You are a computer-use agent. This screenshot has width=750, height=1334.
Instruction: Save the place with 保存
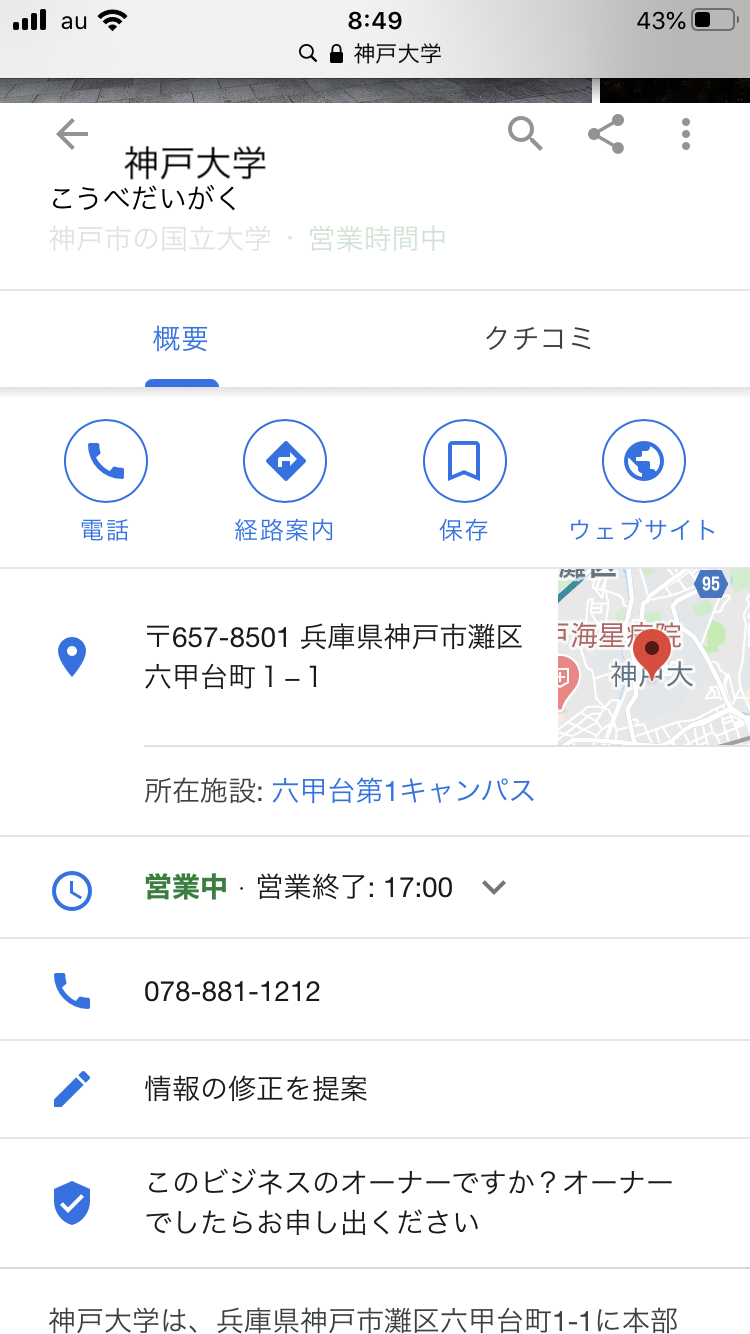click(x=464, y=480)
